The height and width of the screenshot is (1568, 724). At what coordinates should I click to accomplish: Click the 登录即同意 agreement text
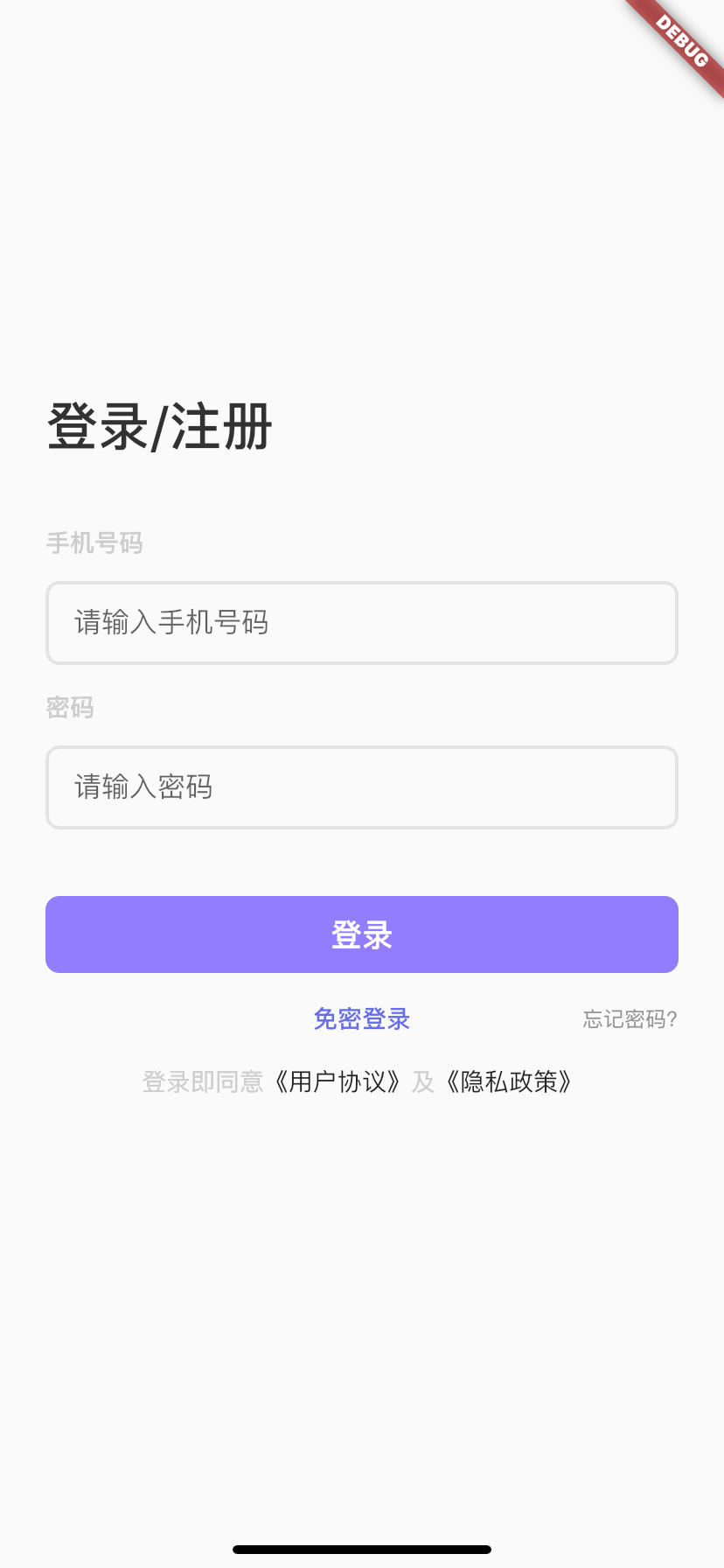202,1081
